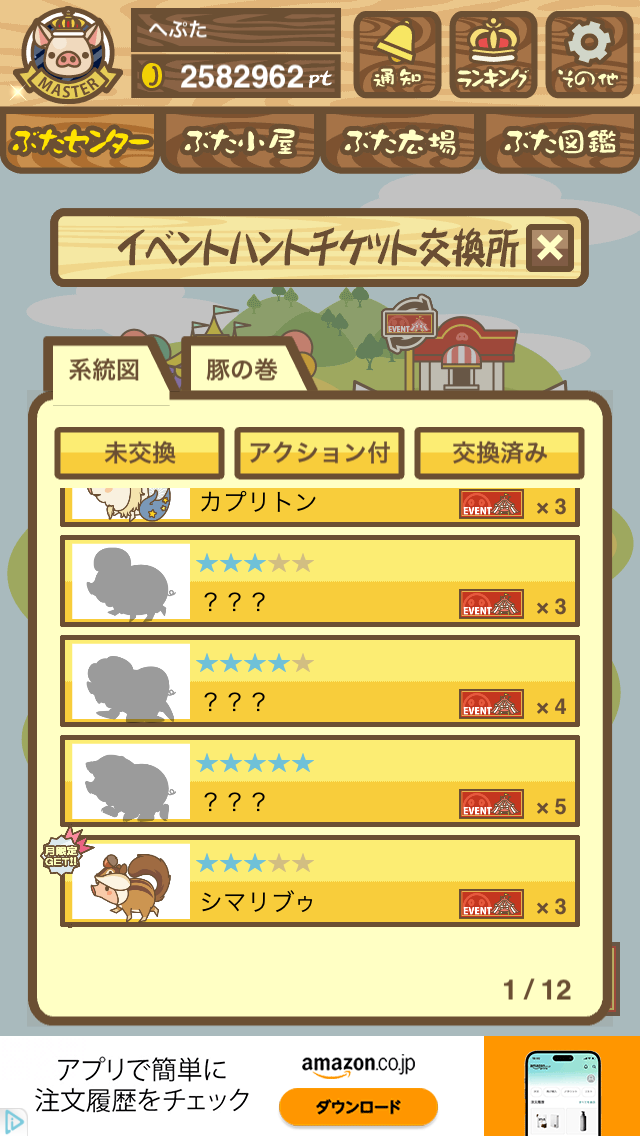Open the four-star ??? pig row
Viewport: 640px width, 1136px height.
coord(320,682)
